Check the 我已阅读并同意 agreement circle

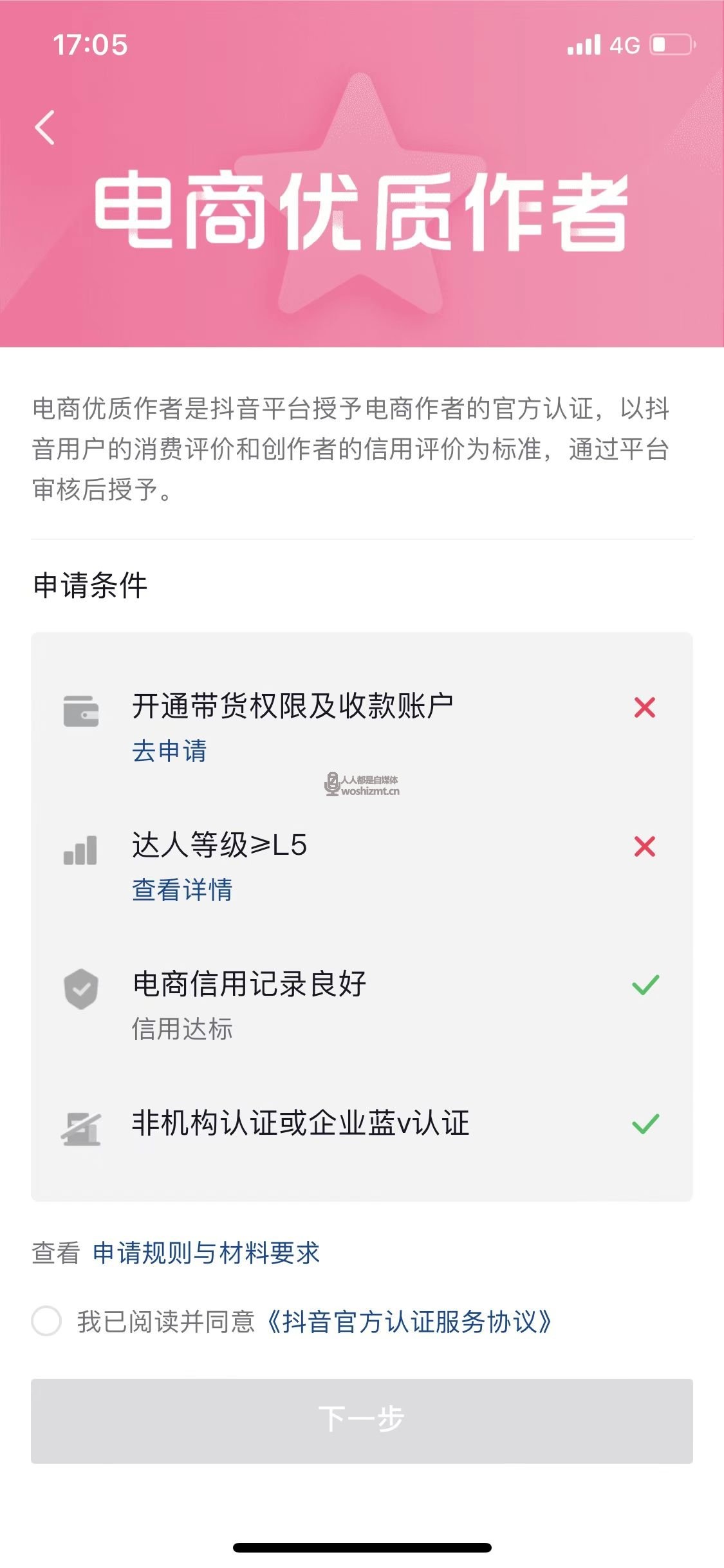point(47,1321)
